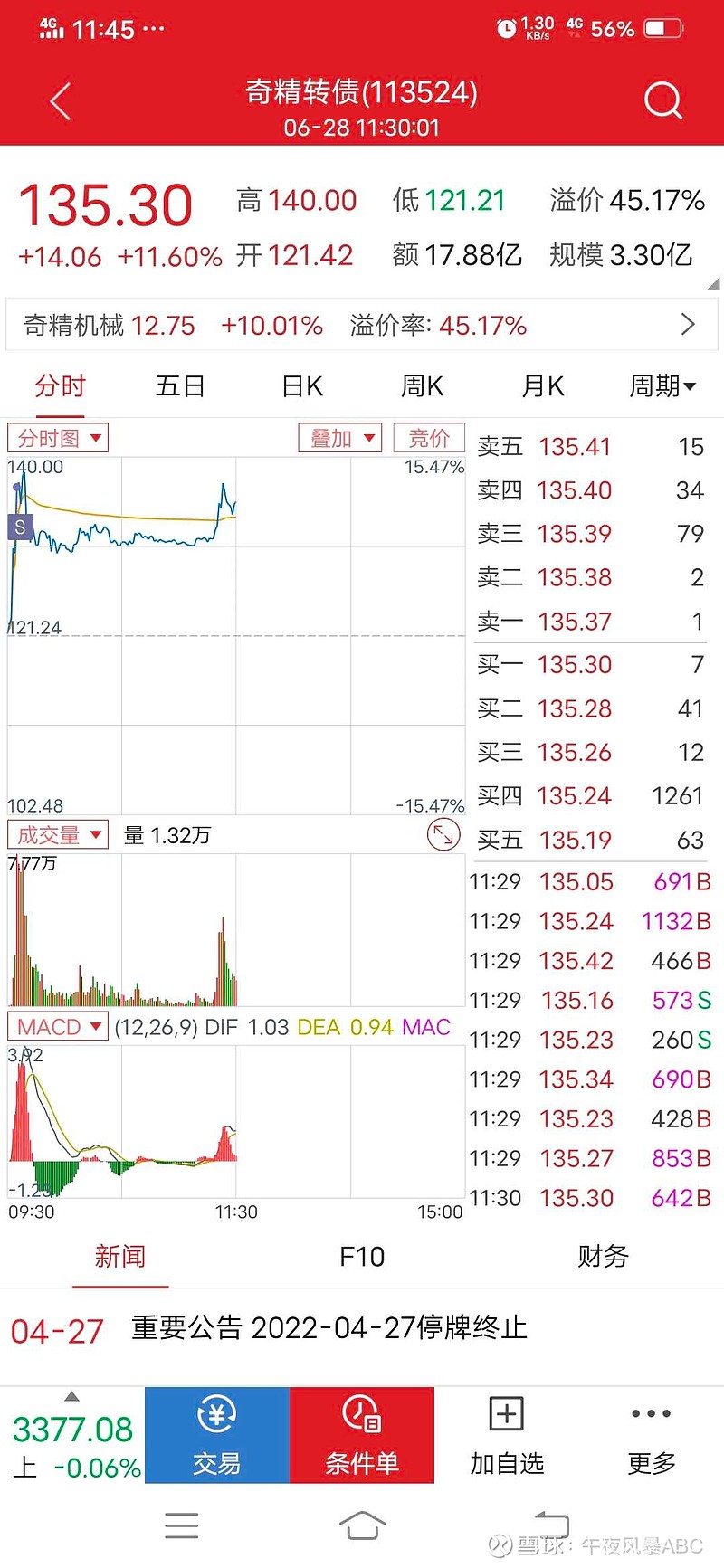Image resolution: width=724 pixels, height=1568 pixels.
Task: Add this bond via 加自选
Action: click(x=507, y=1435)
